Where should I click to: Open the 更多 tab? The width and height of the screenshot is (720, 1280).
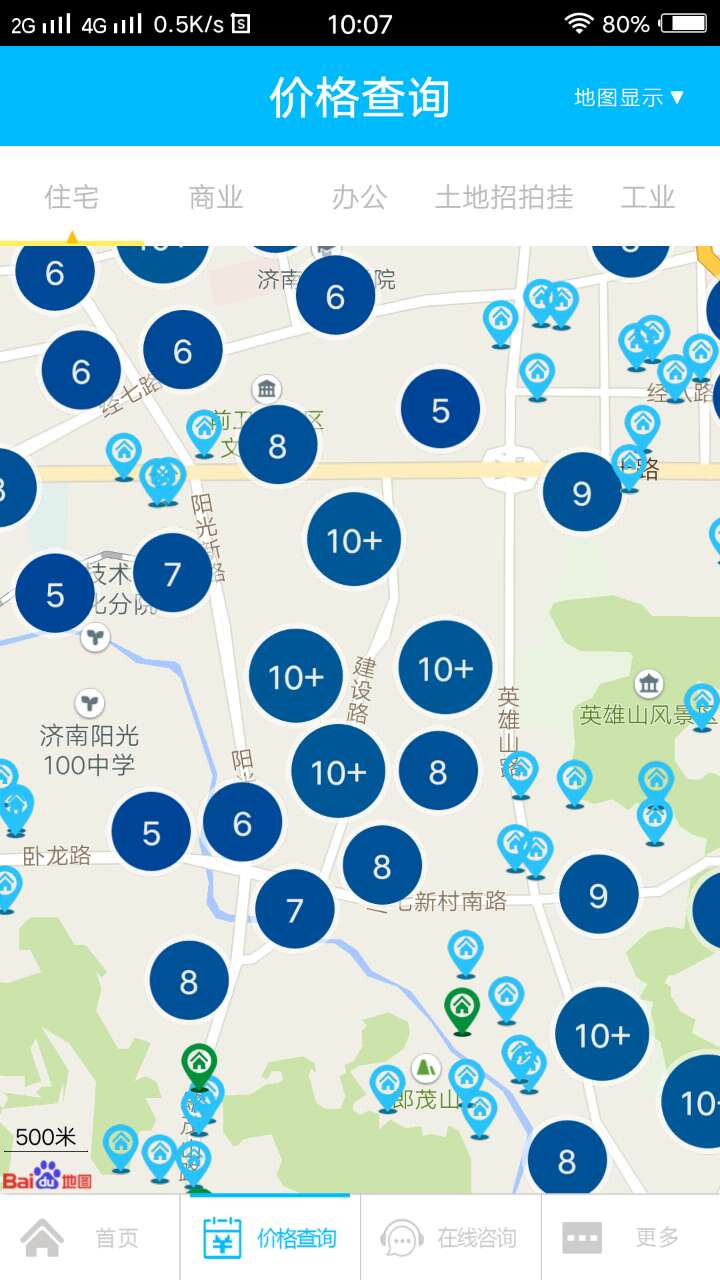pyautogui.click(x=630, y=1238)
